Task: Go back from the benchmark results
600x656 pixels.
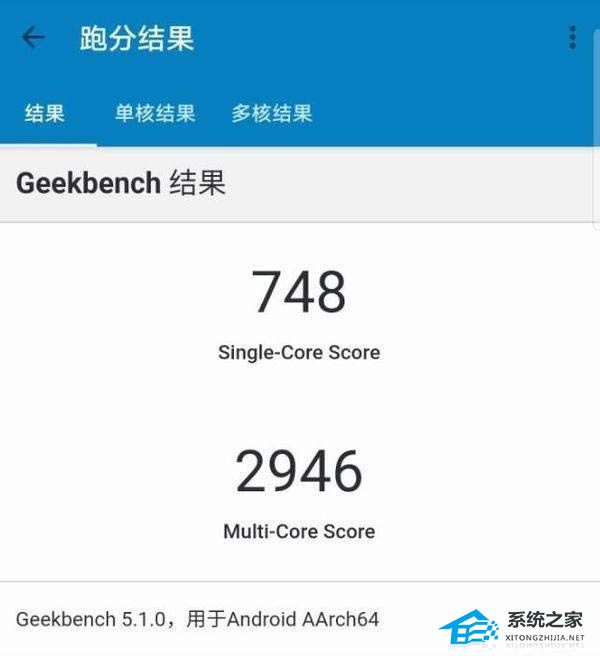Action: pos(33,38)
